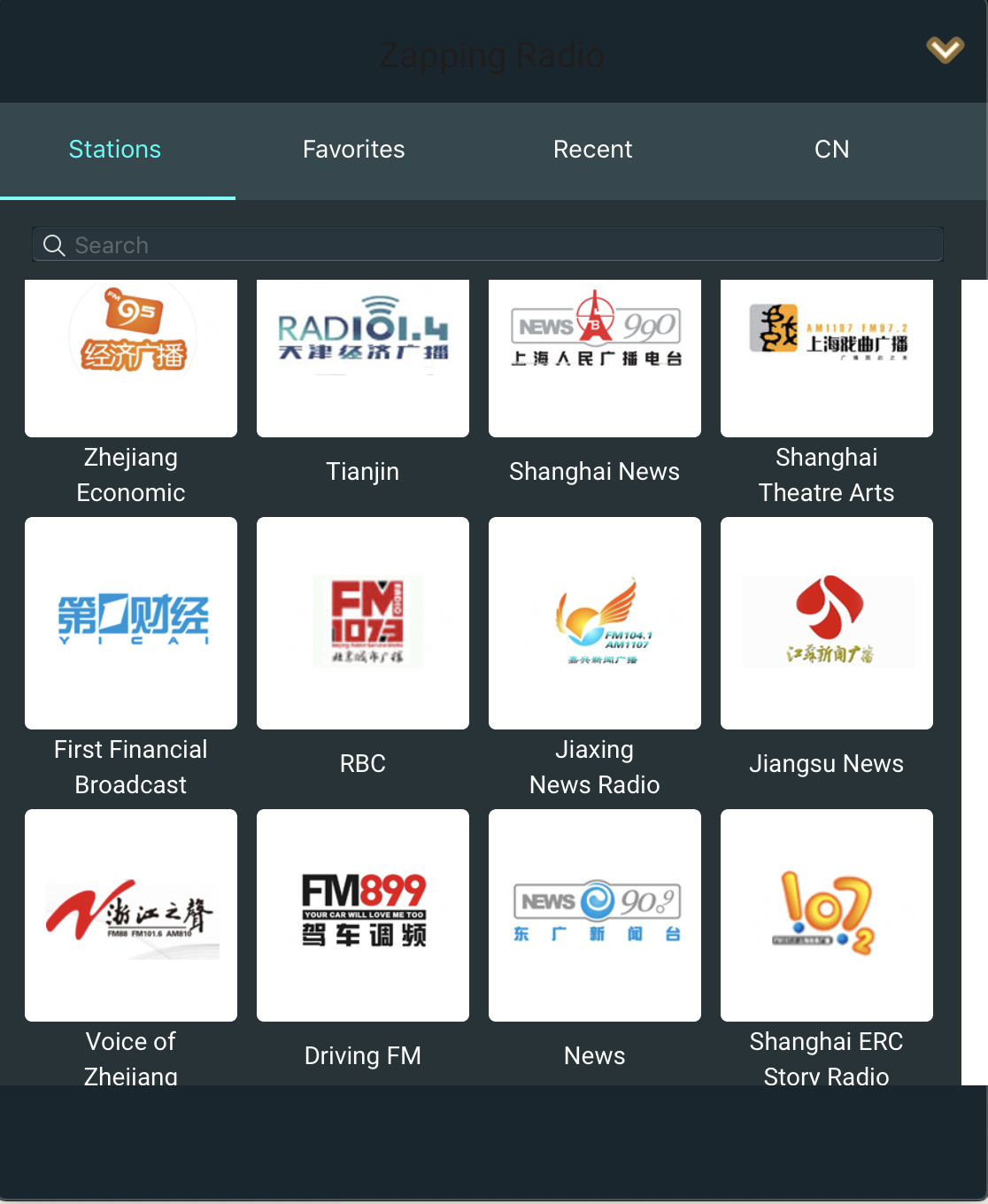Open the Recent tab

pyautogui.click(x=593, y=150)
